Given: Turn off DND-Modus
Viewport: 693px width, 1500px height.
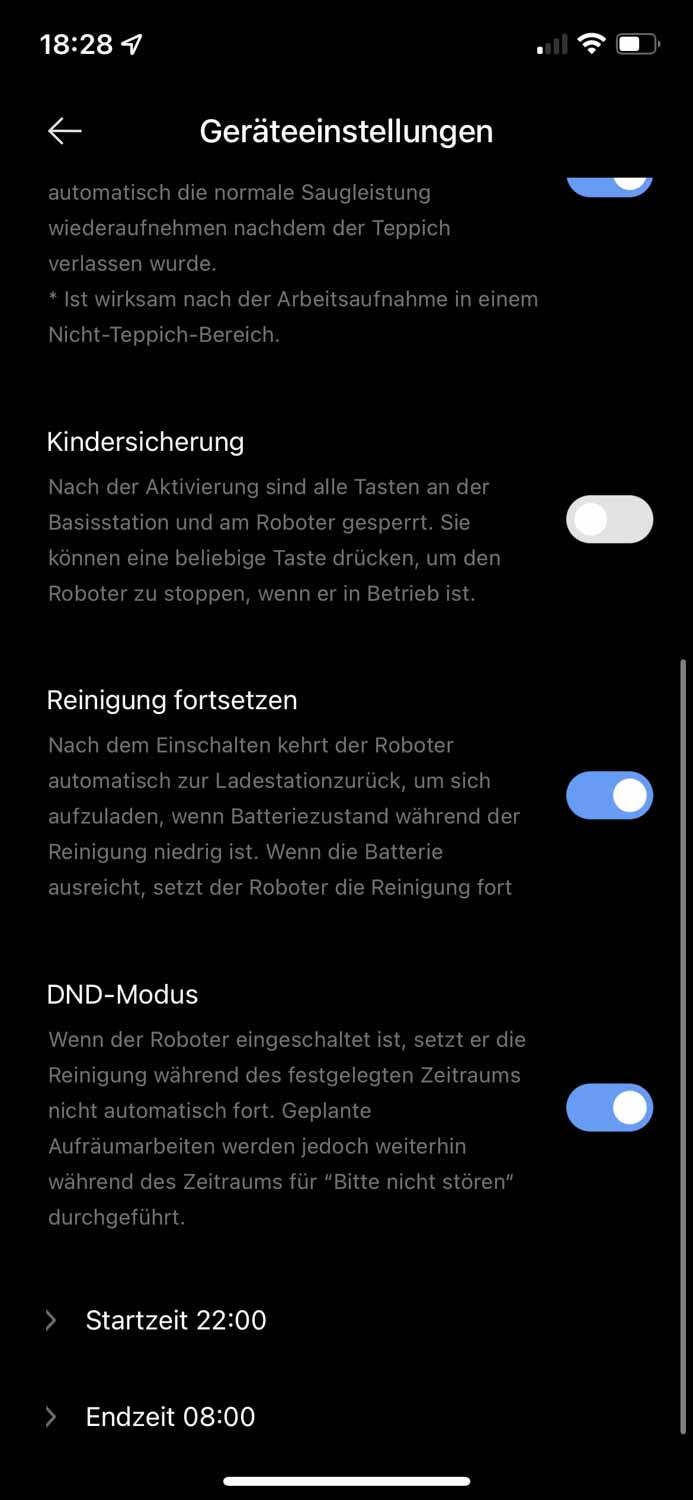Looking at the screenshot, I should coord(609,1108).
